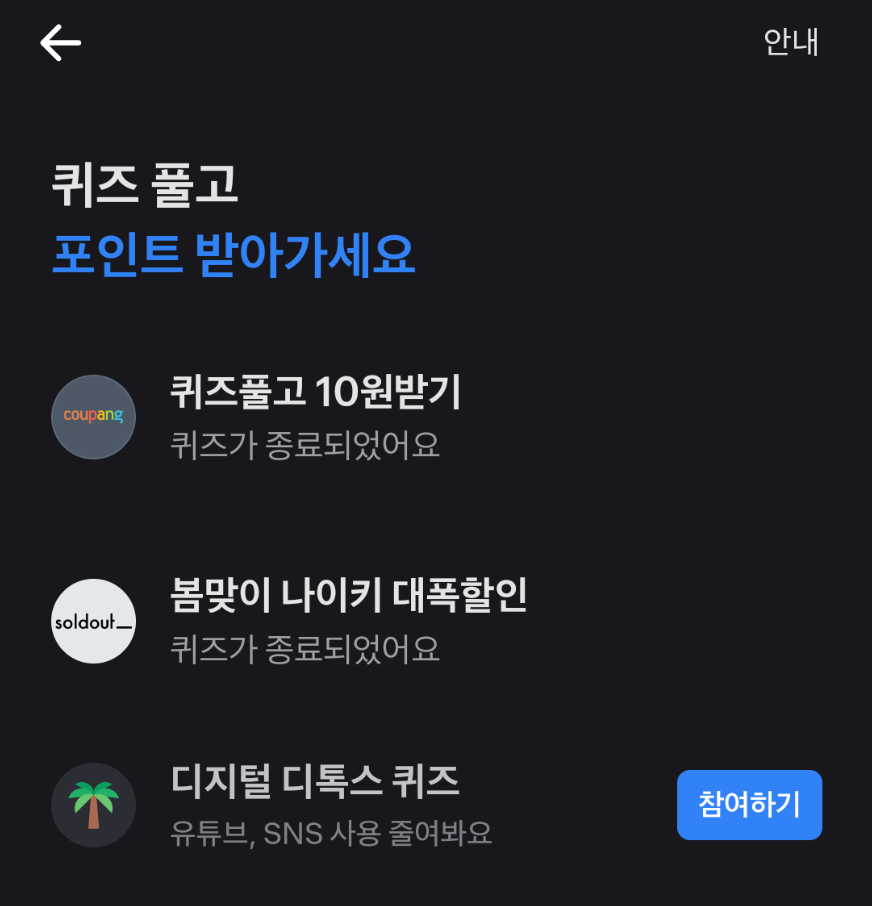Open the soldout 봄맞이 나이키 대폭할인 row
Viewport: 872px width, 906px height.
click(436, 621)
